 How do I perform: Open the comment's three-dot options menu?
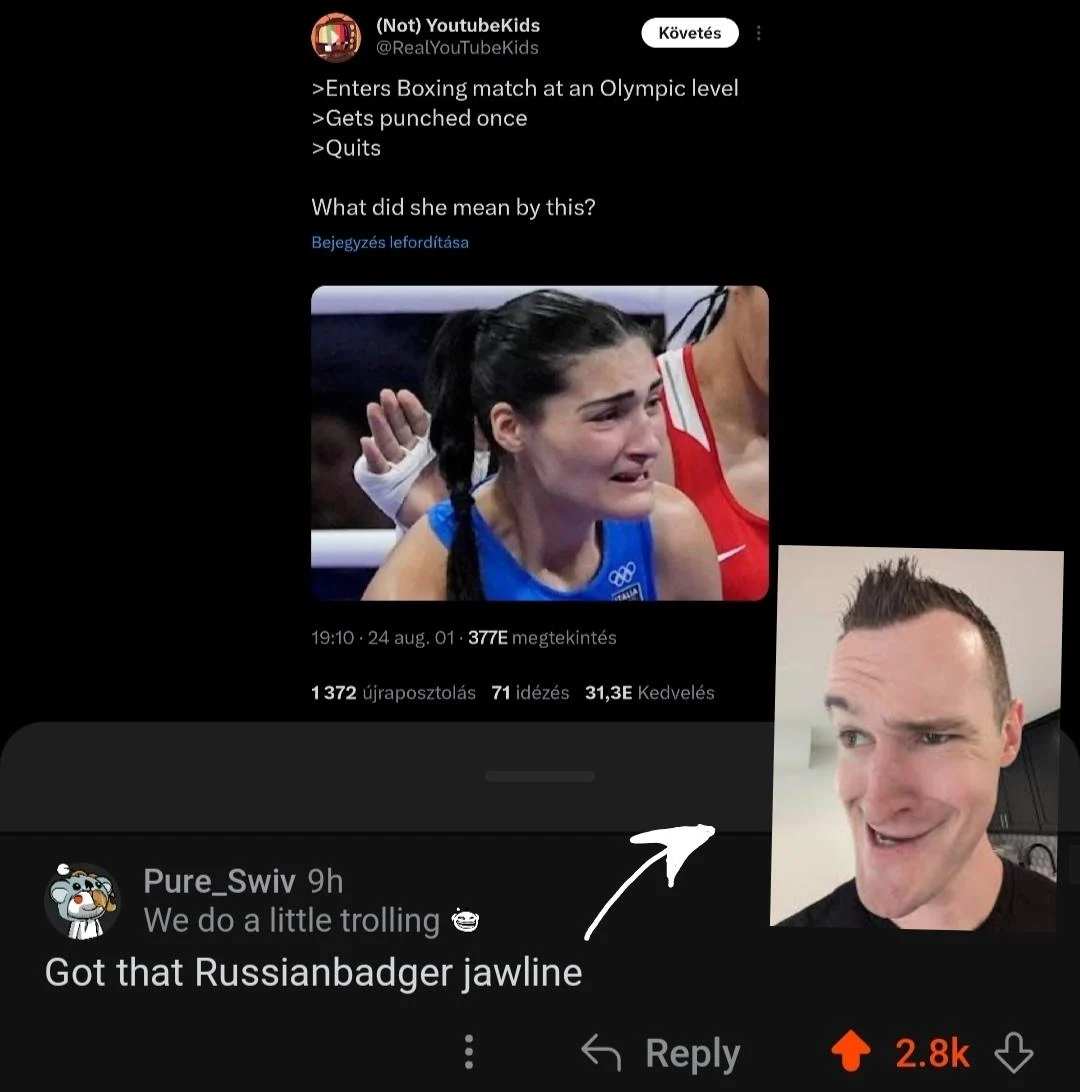coord(468,1052)
